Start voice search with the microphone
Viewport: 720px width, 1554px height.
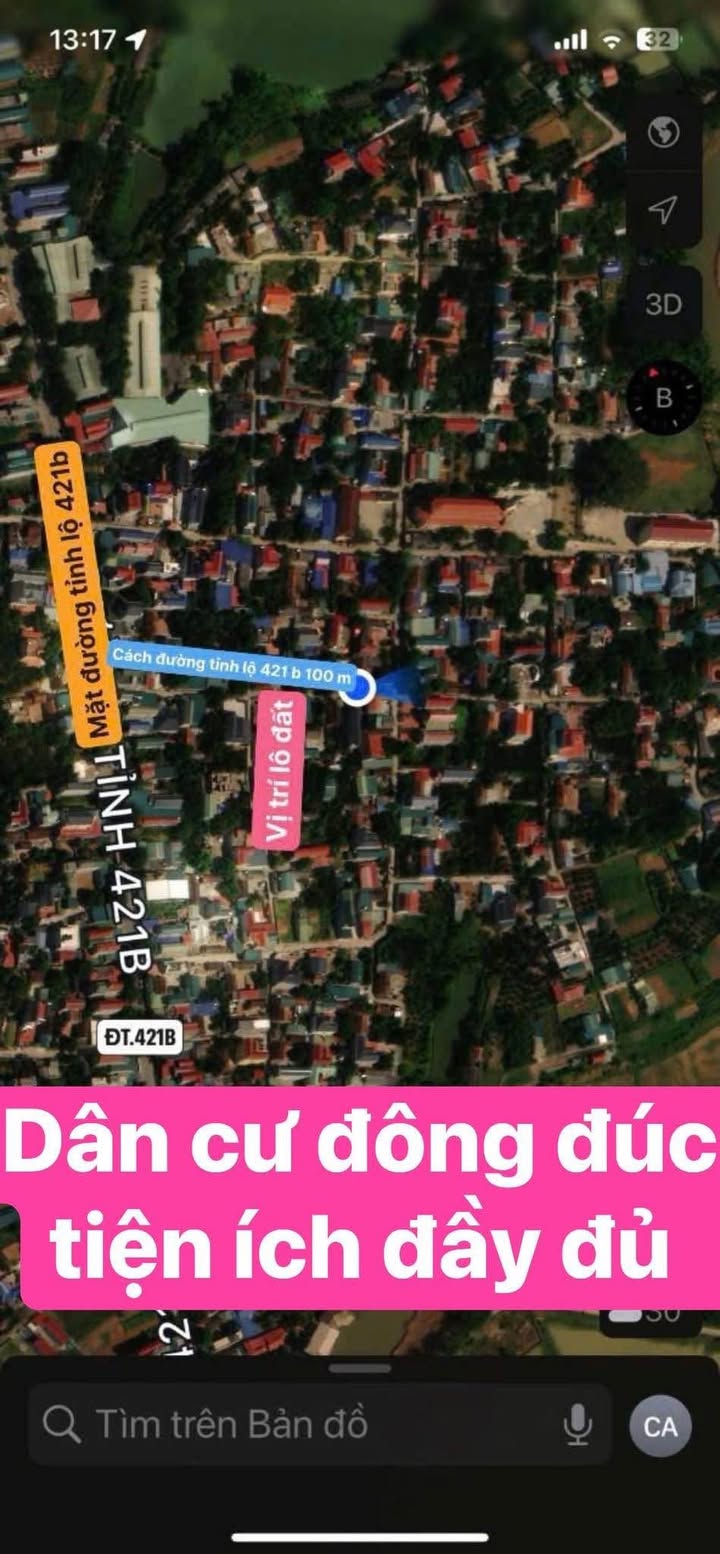pos(577,1424)
